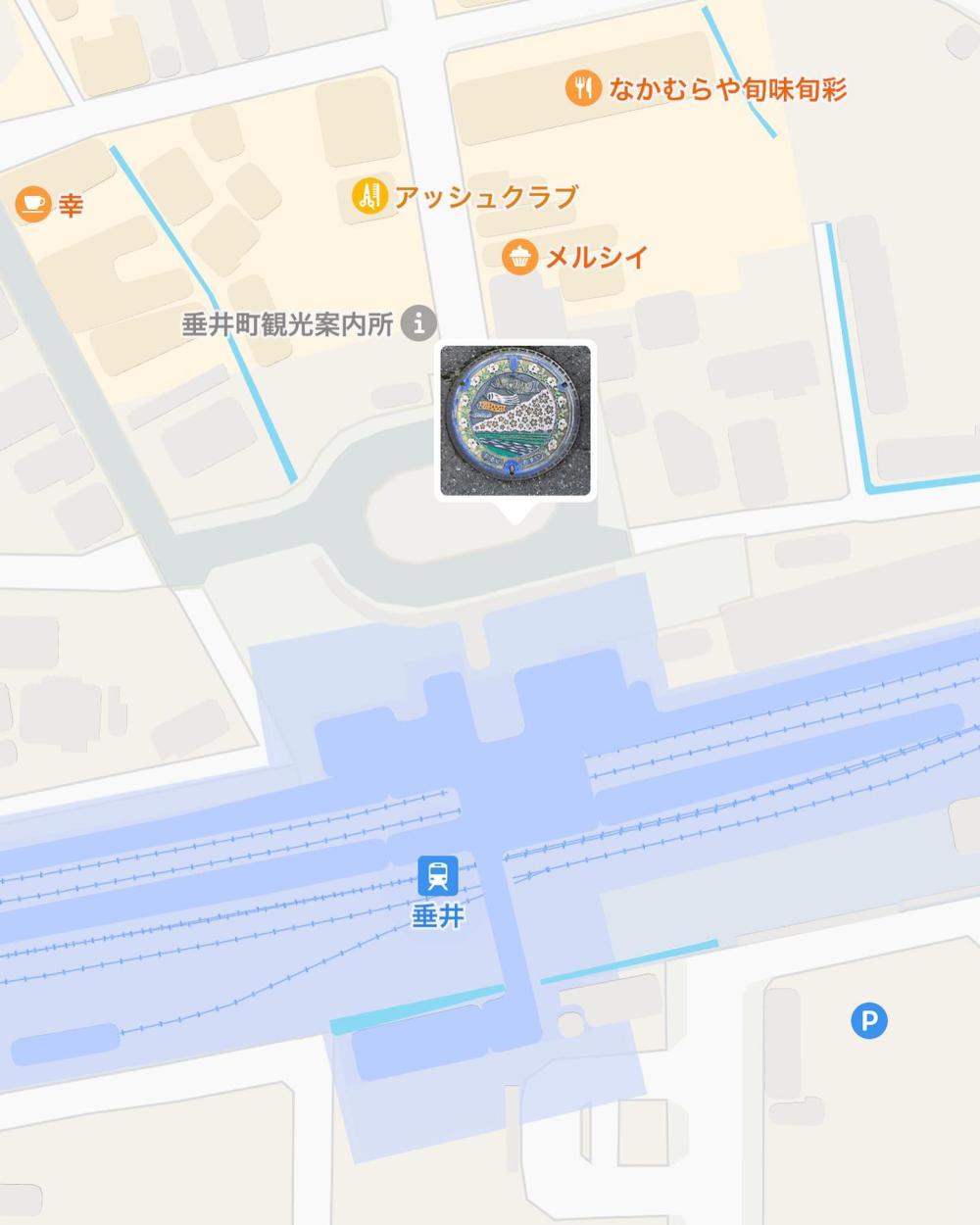Screen dimensions: 980x1225
Task: Open the manhole cover photo pin
Action: 514,420
